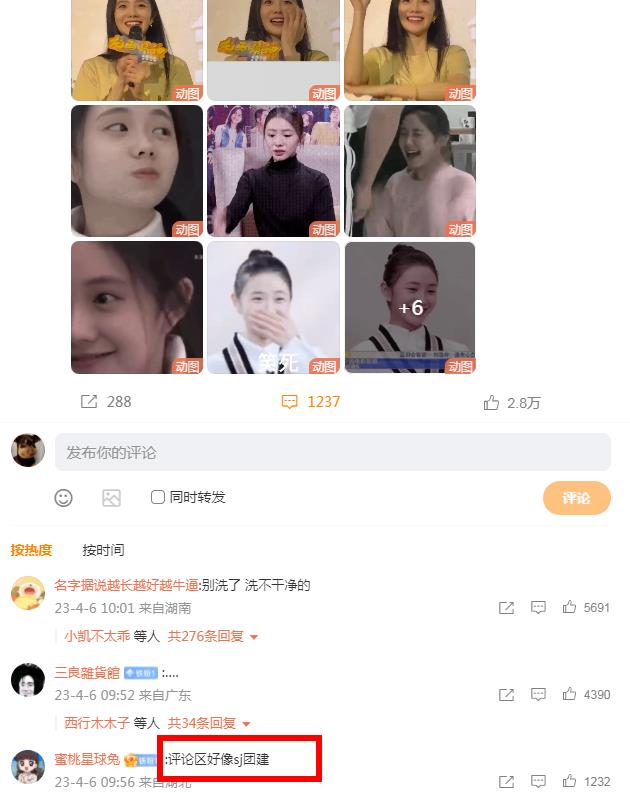Tap the 发布你的评论 comment field
Image resolution: width=630 pixels, height=793 pixels.
coord(332,452)
